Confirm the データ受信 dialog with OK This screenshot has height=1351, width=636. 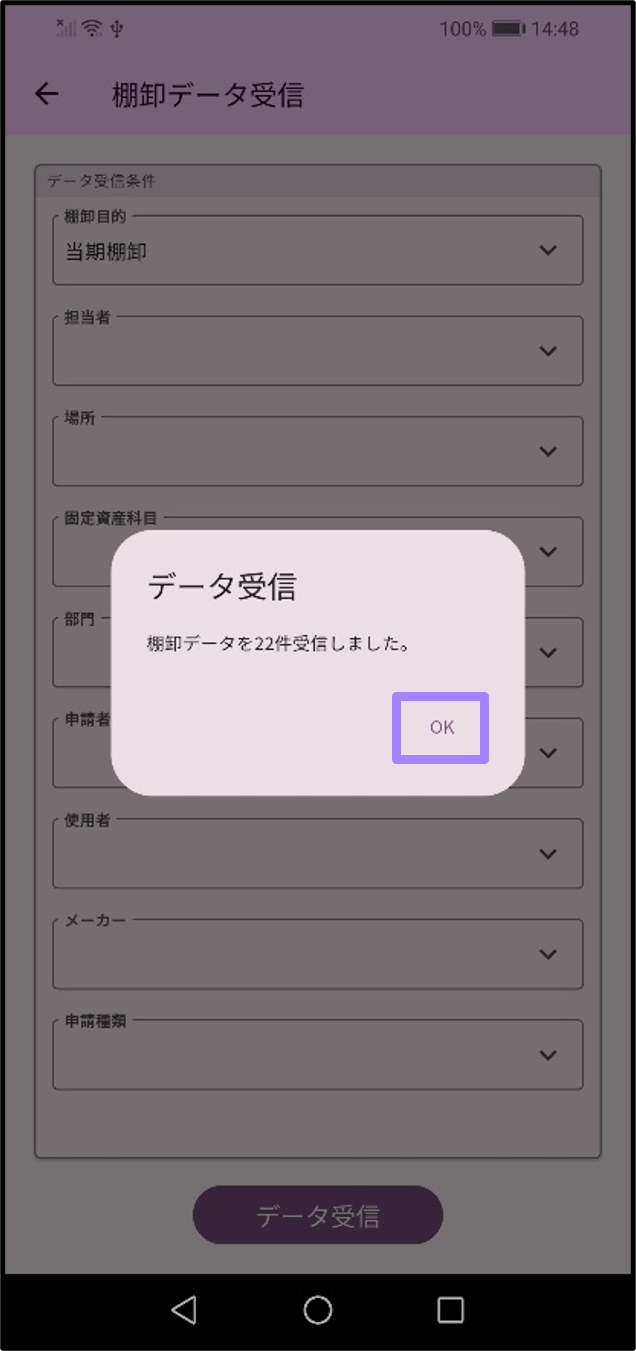440,728
